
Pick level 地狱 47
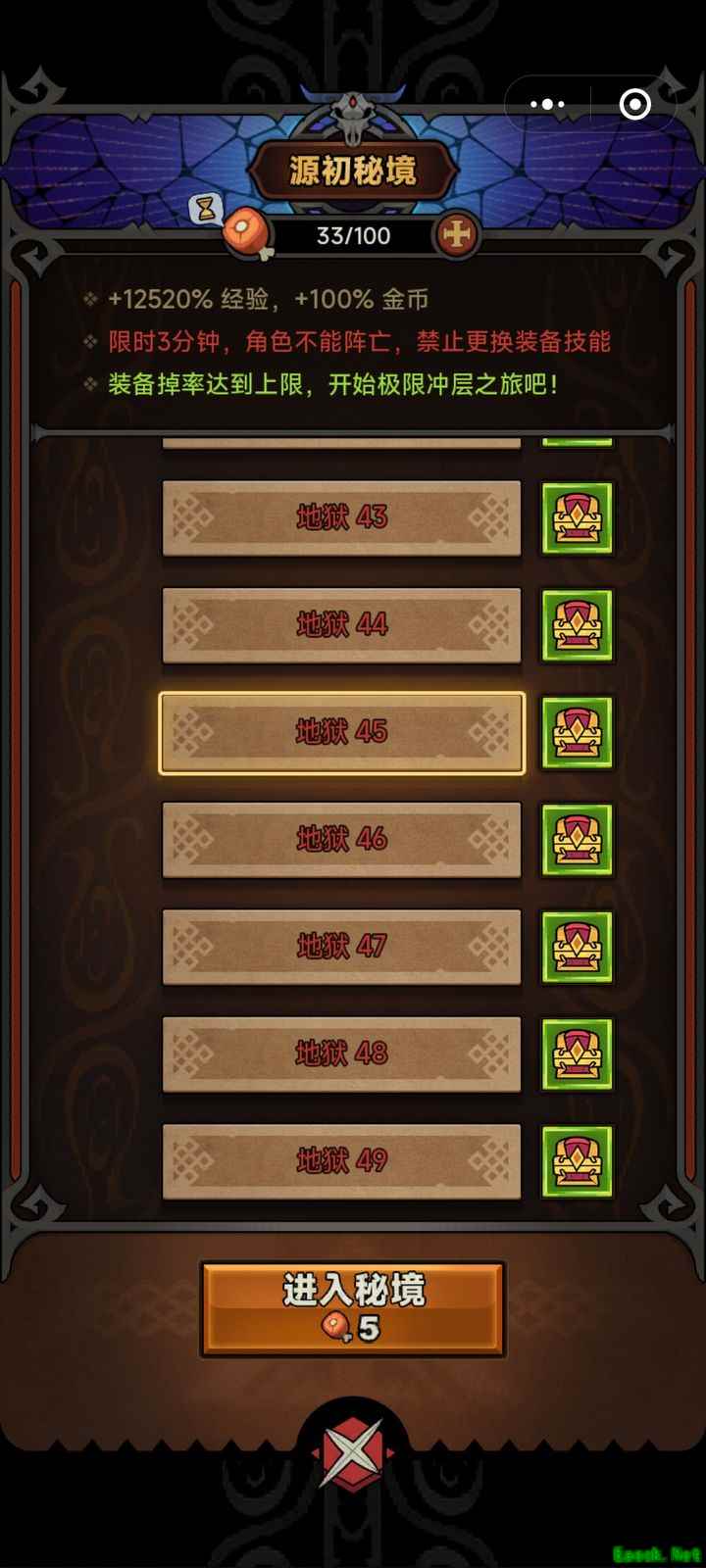click(x=341, y=947)
